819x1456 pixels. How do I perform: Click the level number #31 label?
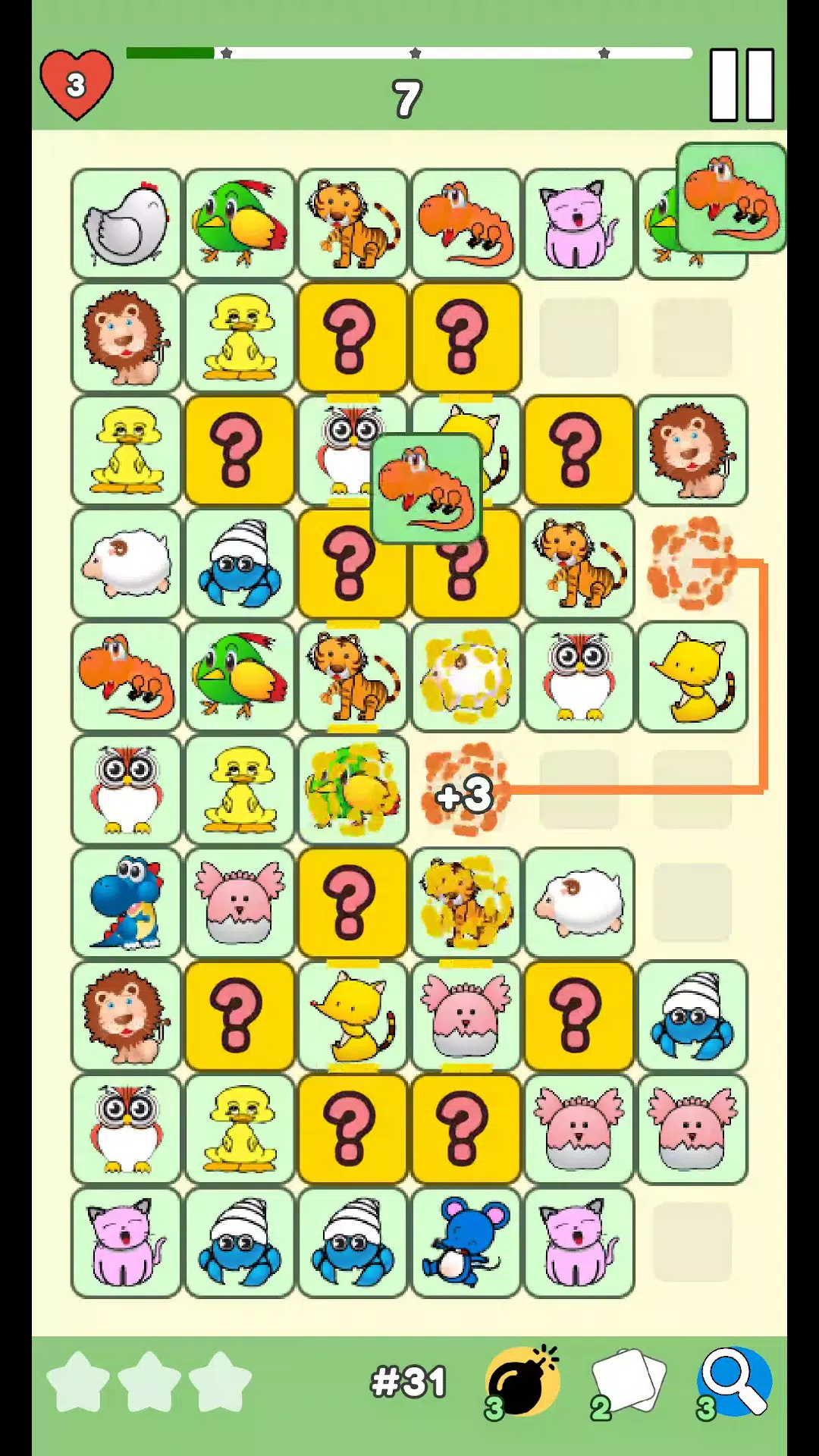[409, 1380]
